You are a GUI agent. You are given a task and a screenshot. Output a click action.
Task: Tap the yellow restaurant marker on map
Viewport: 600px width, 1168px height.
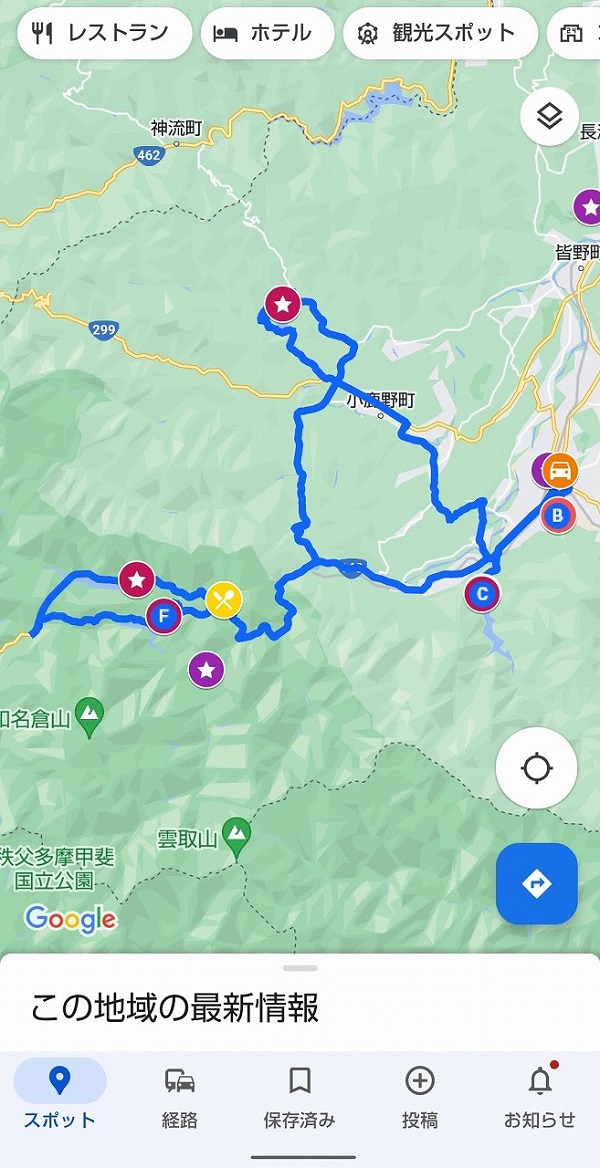(225, 600)
